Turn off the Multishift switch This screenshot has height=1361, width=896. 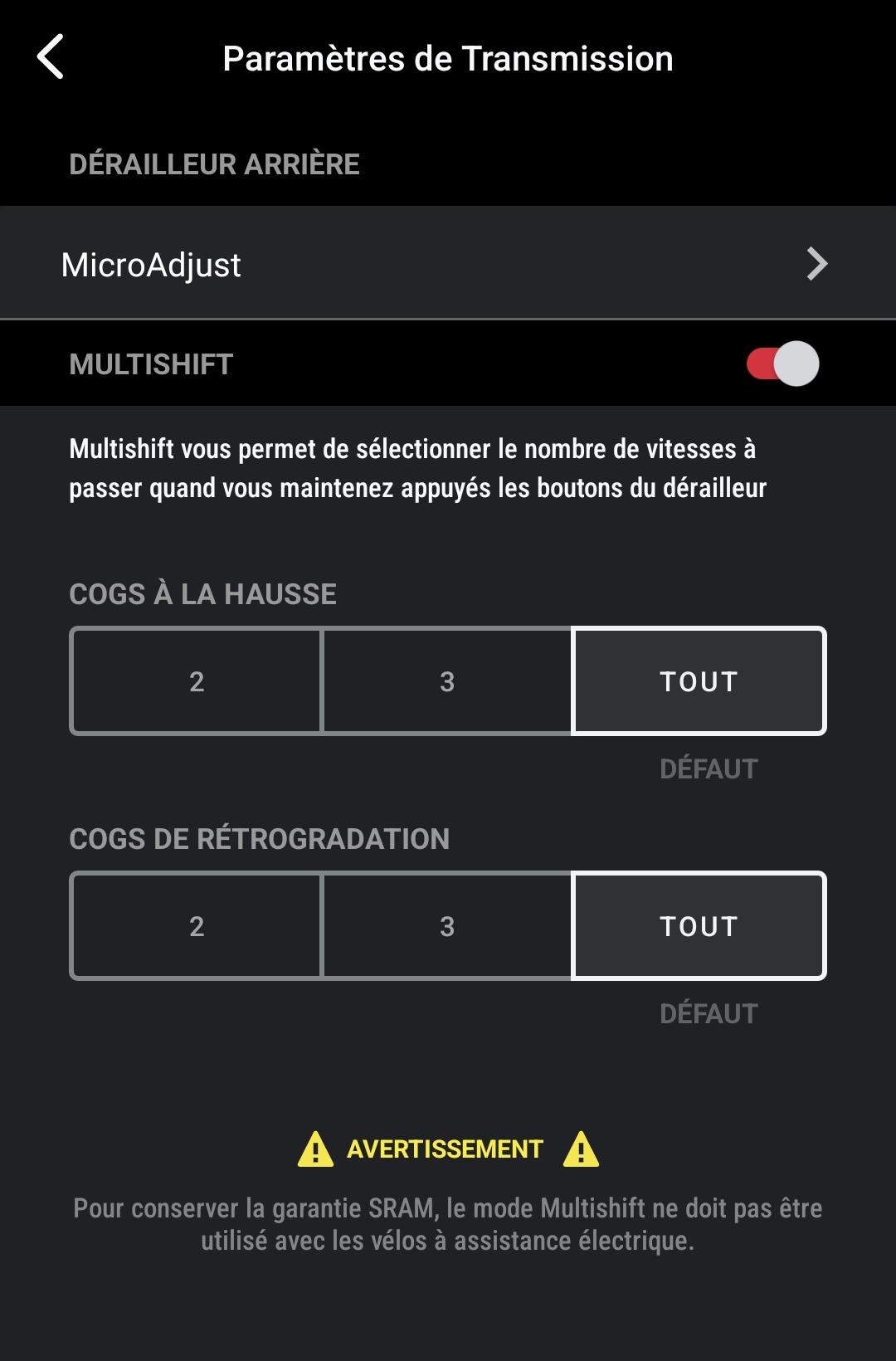782,363
